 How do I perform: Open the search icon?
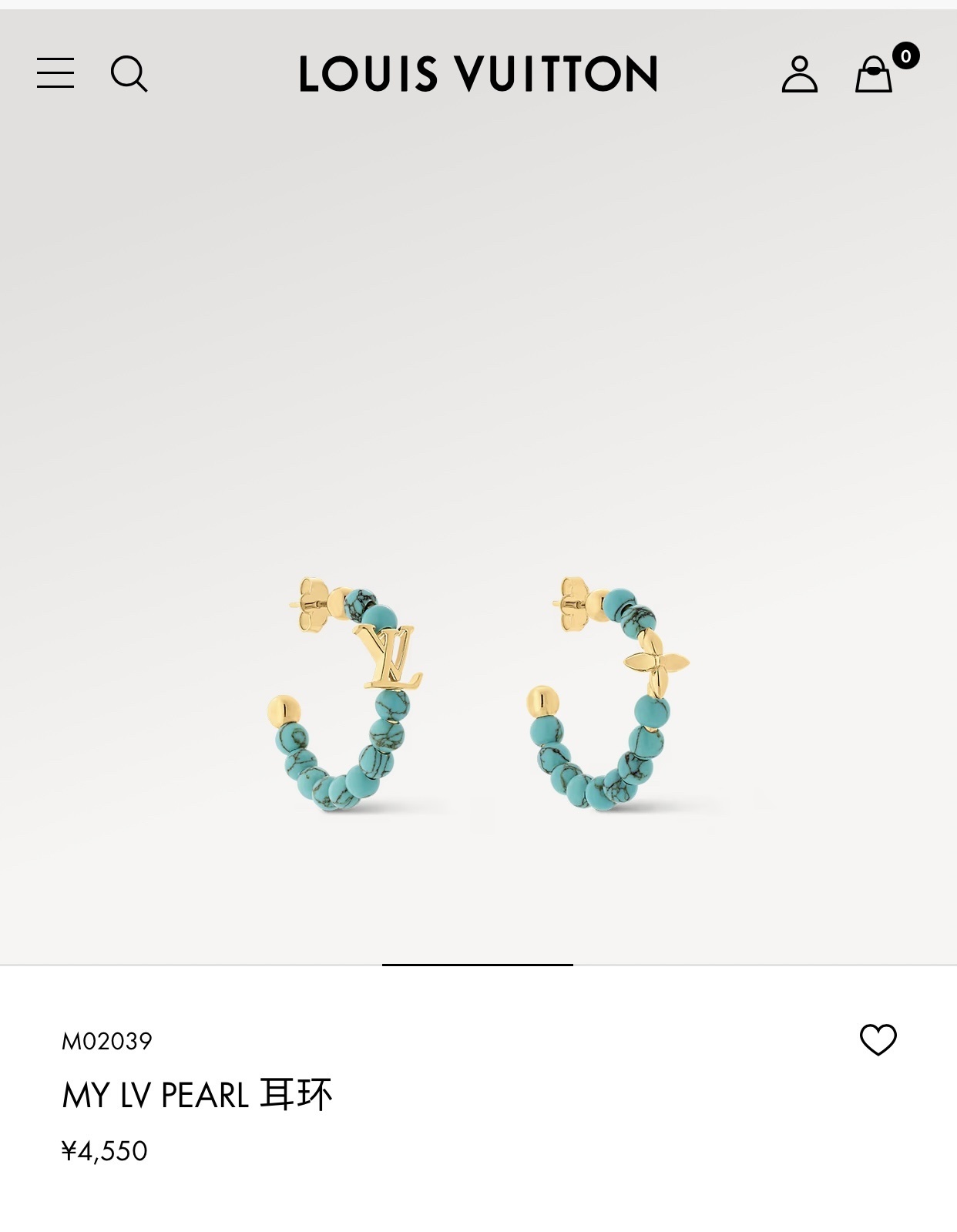[x=129, y=74]
